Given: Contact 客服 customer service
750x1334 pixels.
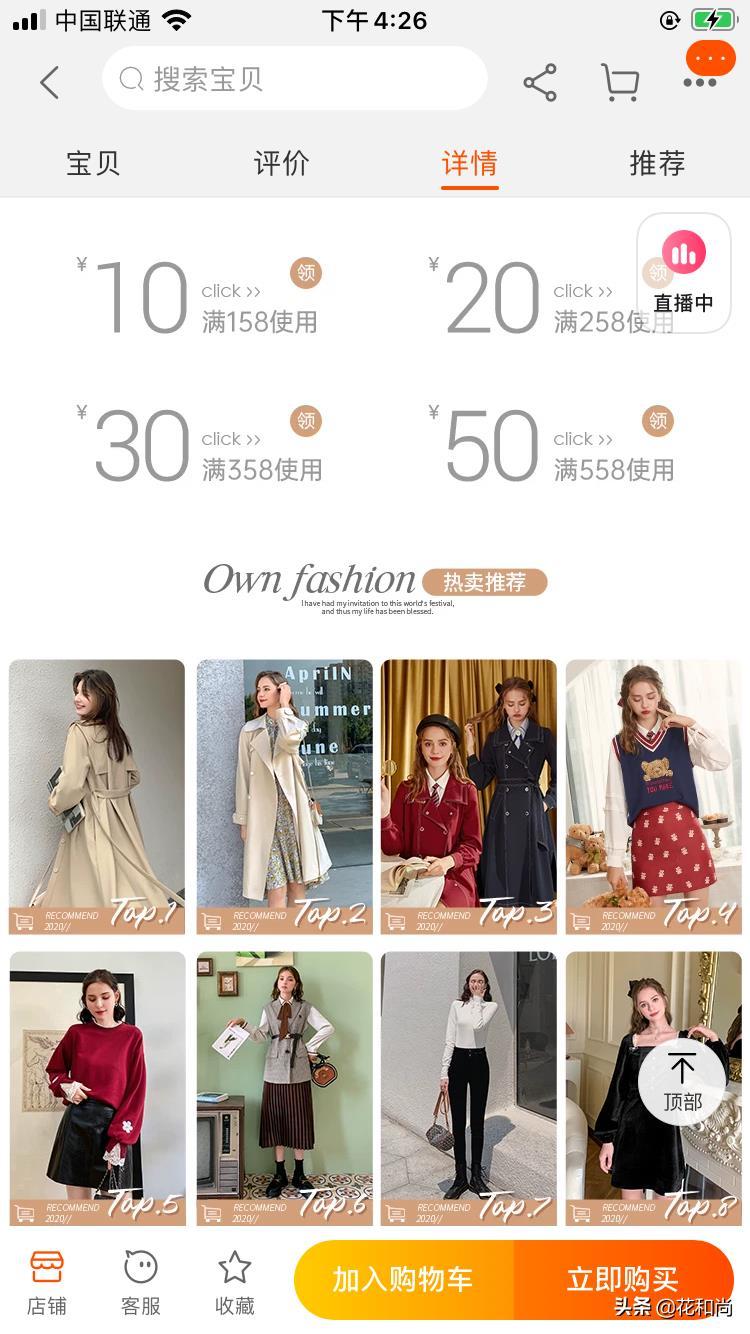Looking at the screenshot, I should [x=141, y=1281].
